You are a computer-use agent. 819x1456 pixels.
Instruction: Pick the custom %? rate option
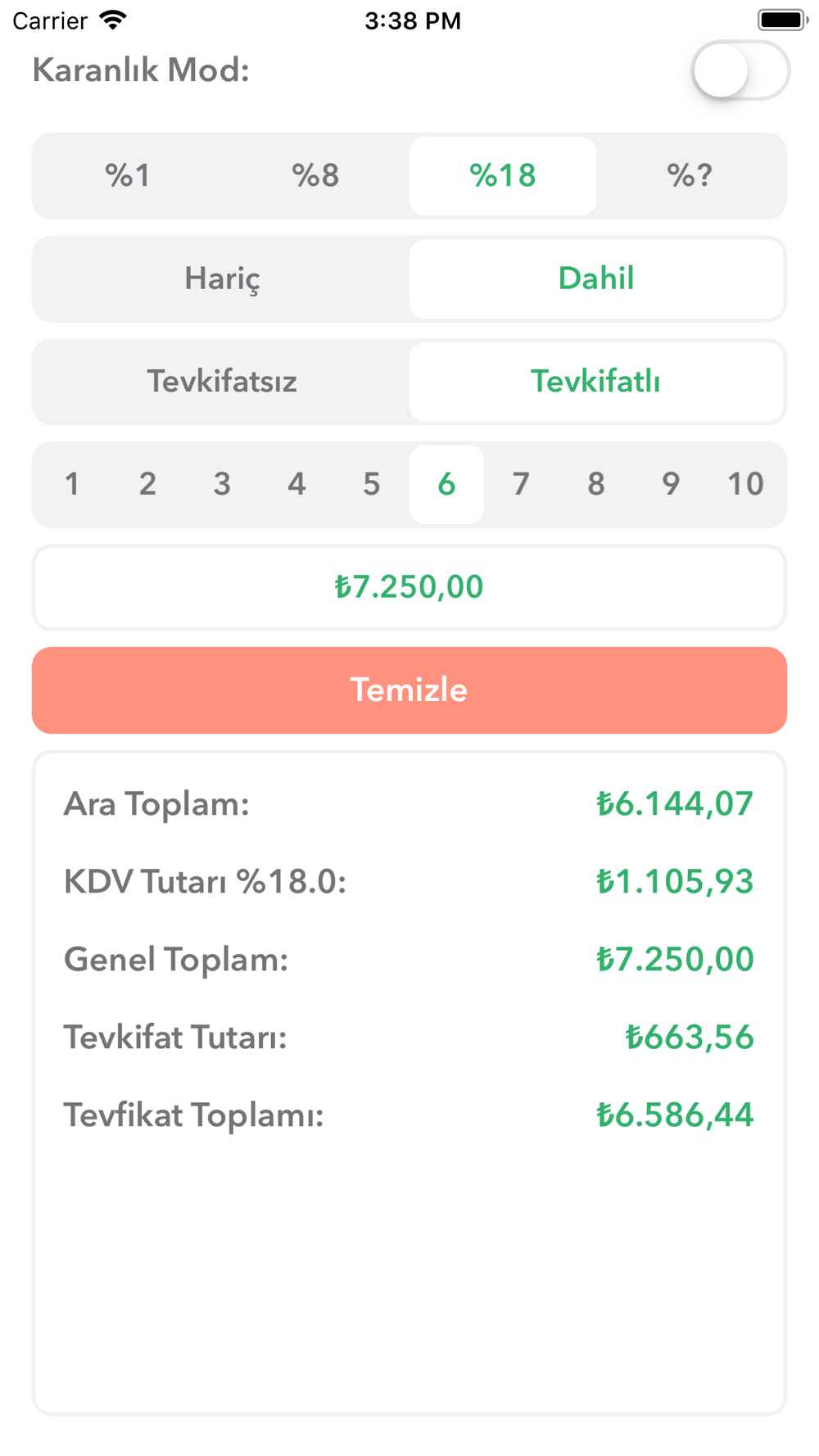(x=690, y=175)
